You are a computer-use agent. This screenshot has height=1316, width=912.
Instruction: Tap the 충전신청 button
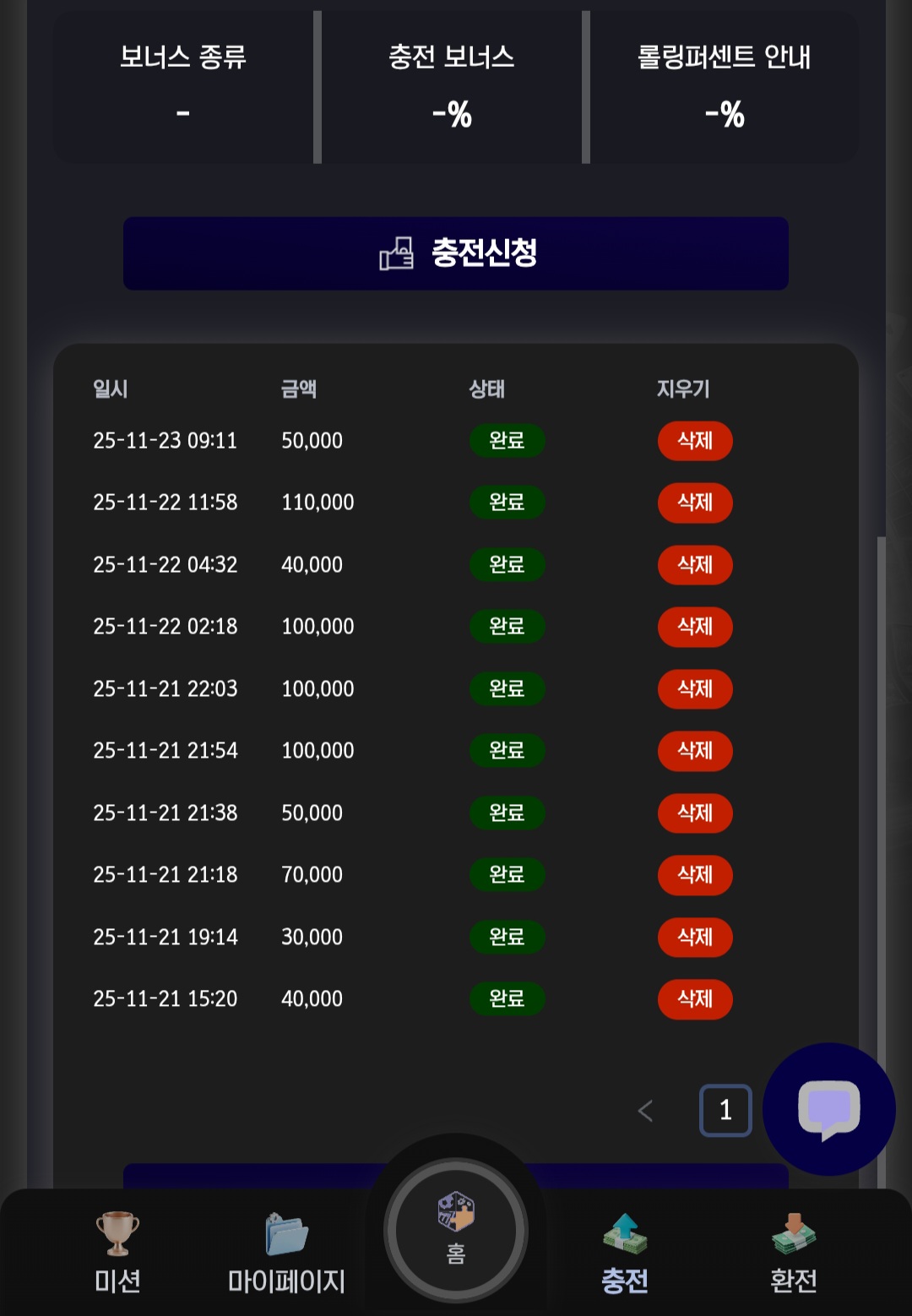pos(456,253)
